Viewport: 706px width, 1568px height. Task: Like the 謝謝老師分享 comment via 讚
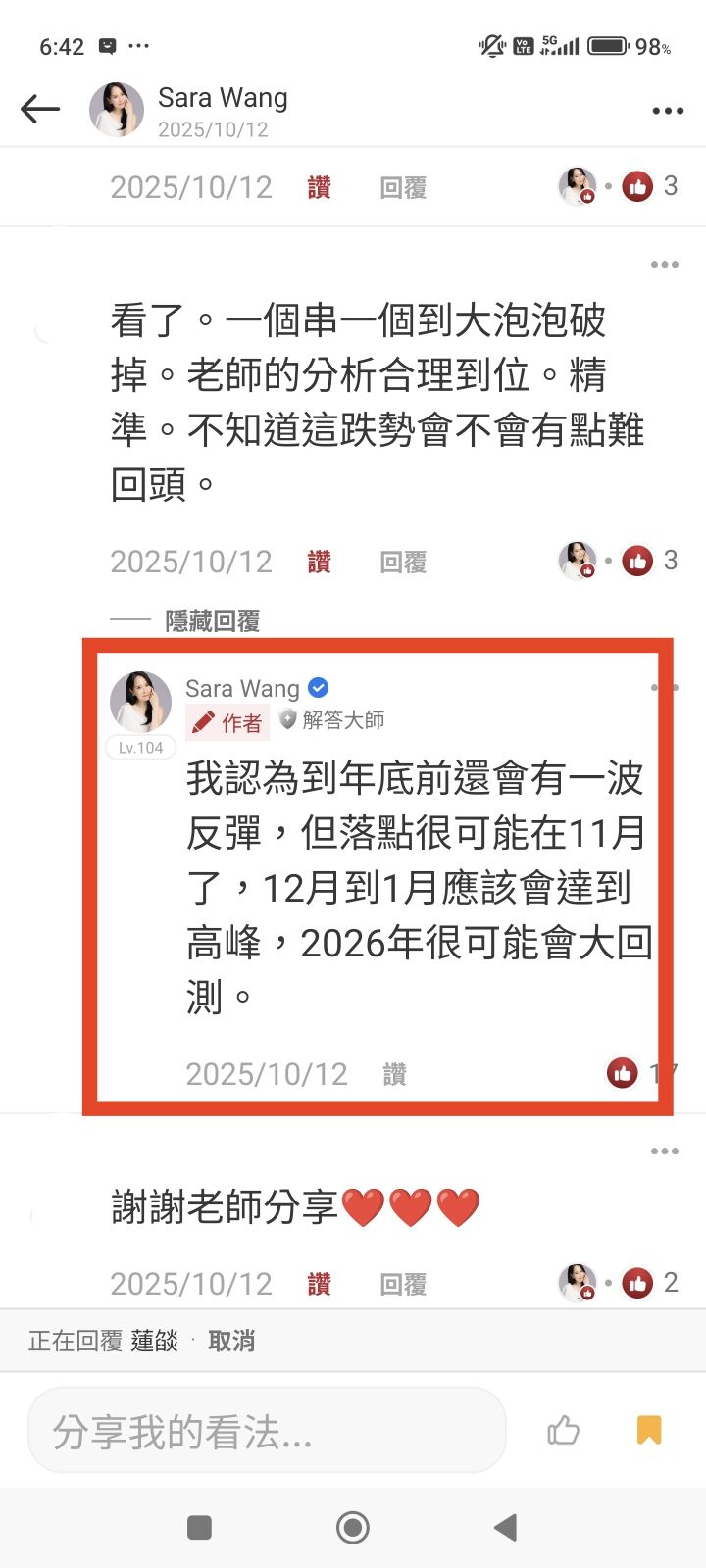coord(319,1284)
